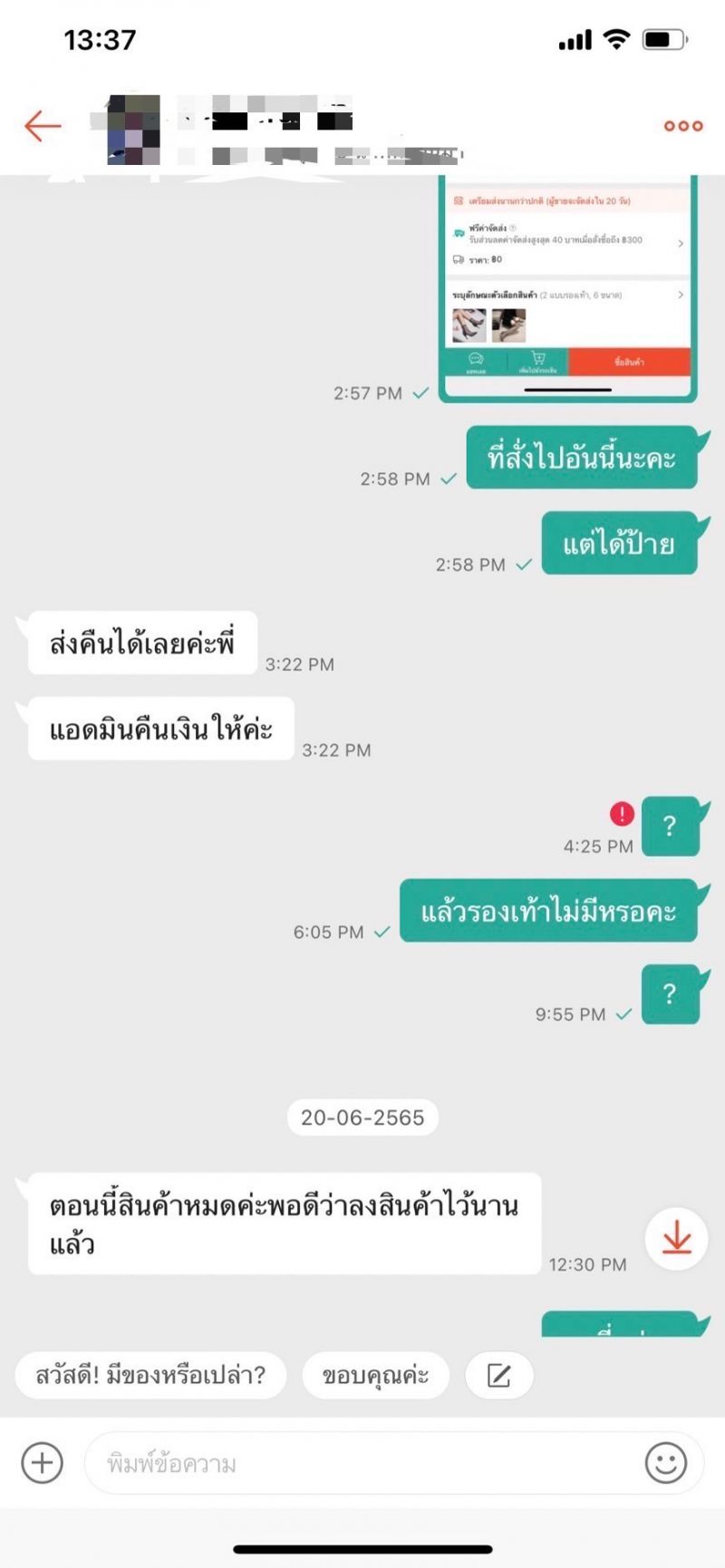
Task: Send quick reply "สวัสดี! มีของหรือเปล่า?"
Action: click(x=150, y=1376)
